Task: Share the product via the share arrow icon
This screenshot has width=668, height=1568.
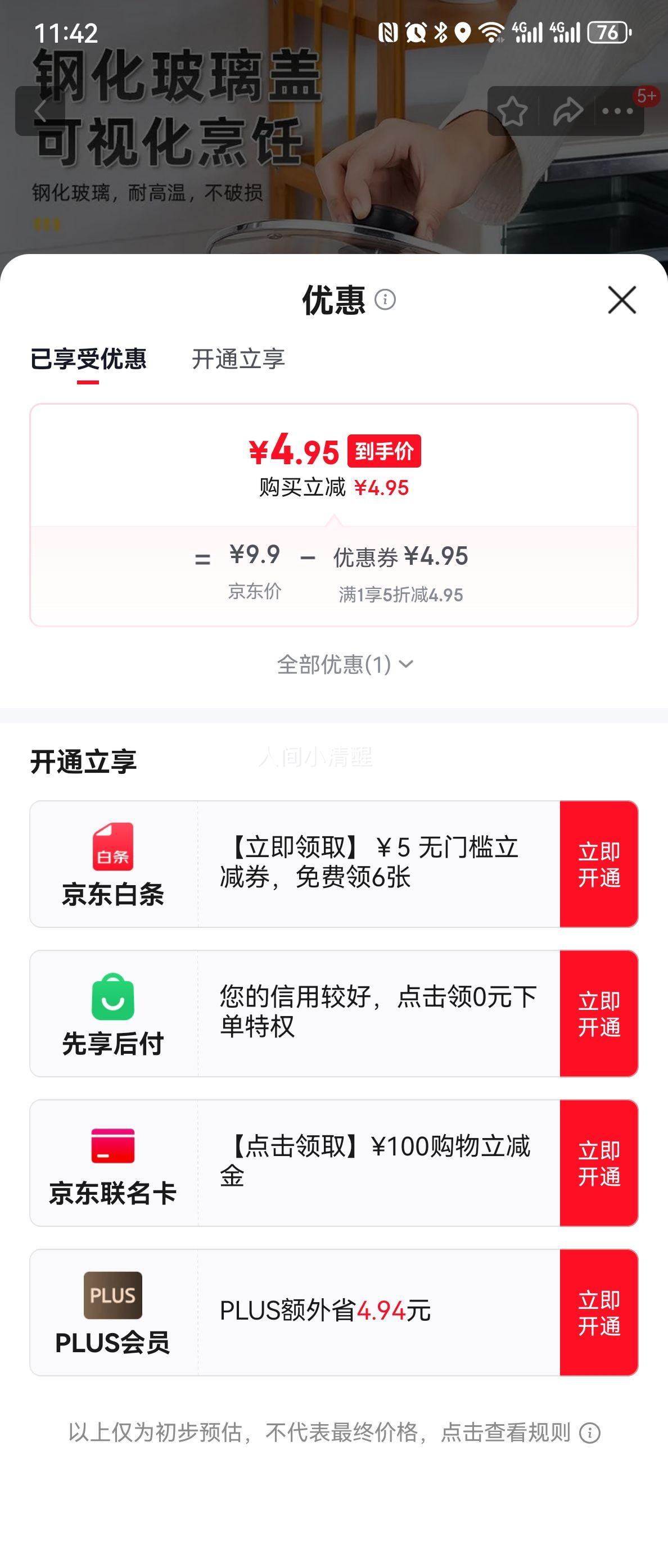Action: [567, 110]
